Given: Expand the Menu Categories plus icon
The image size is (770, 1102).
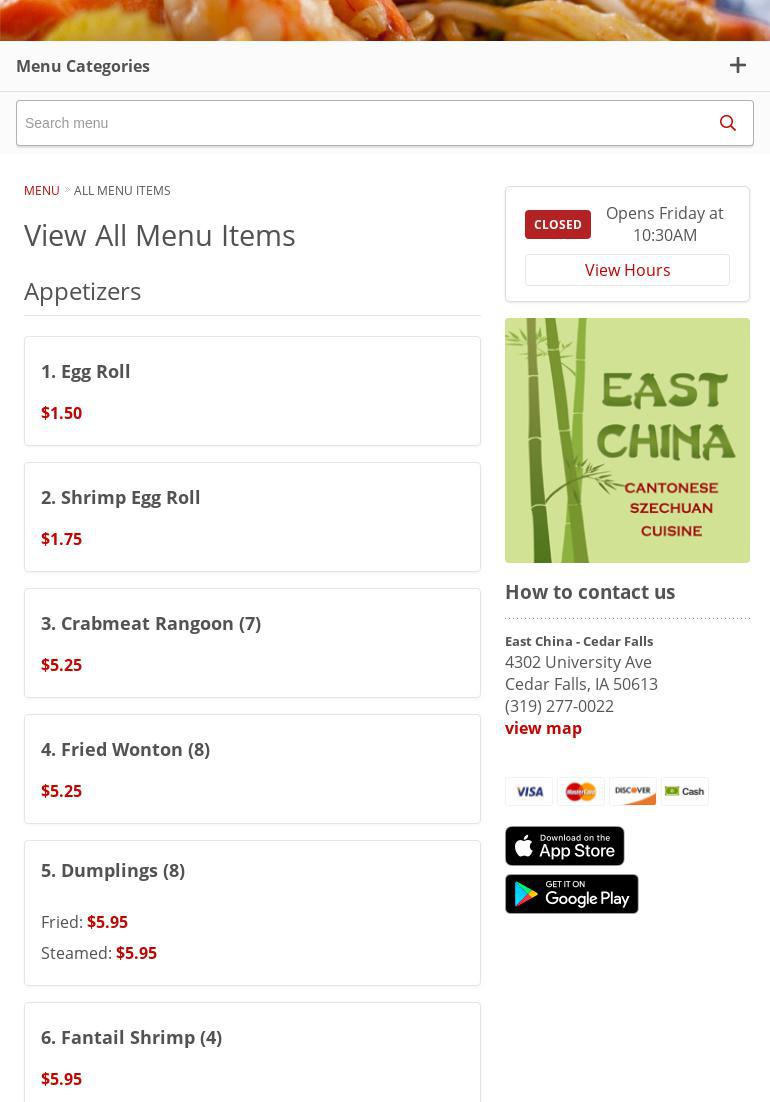Looking at the screenshot, I should [738, 66].
